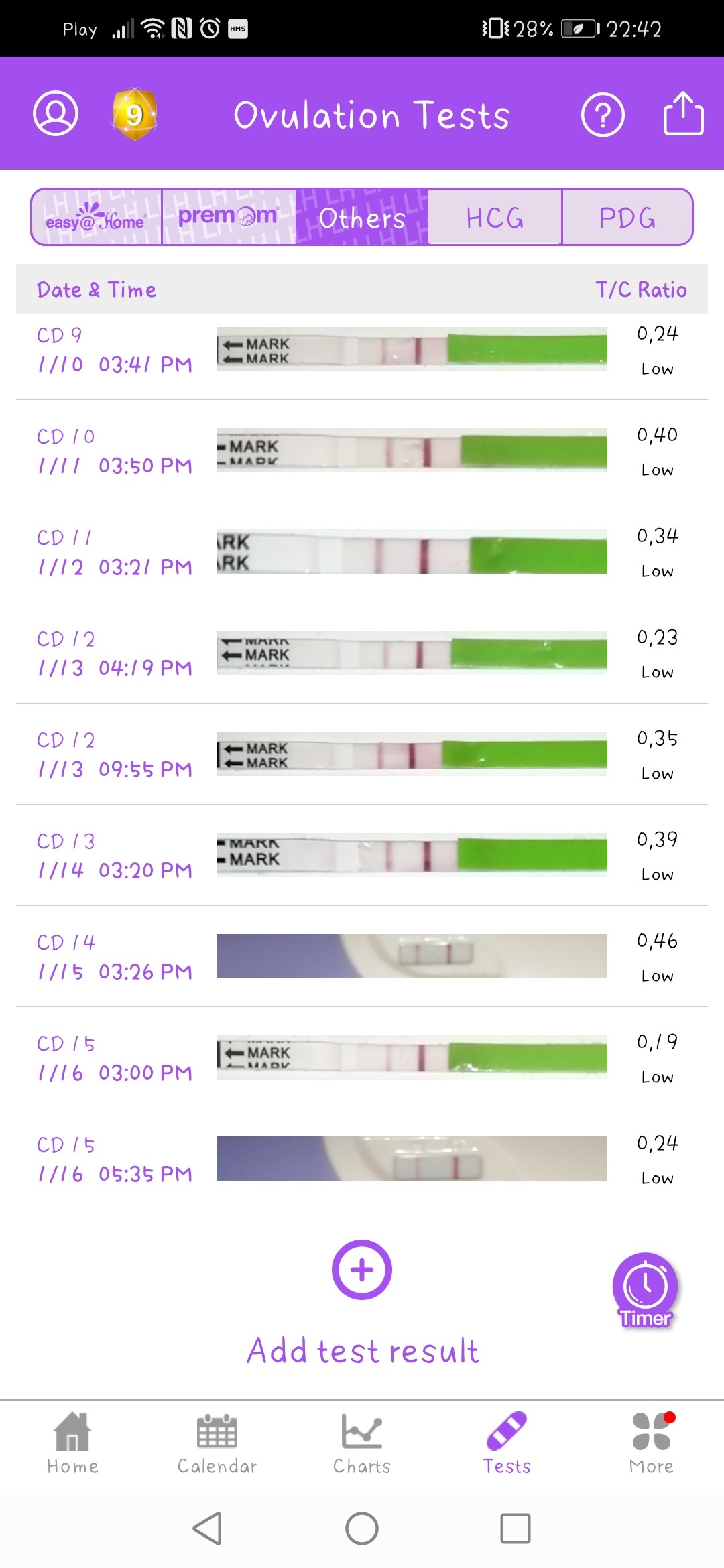Open the CD 14 test with 0,46 ratio
The width and height of the screenshot is (724, 1568).
click(x=362, y=957)
